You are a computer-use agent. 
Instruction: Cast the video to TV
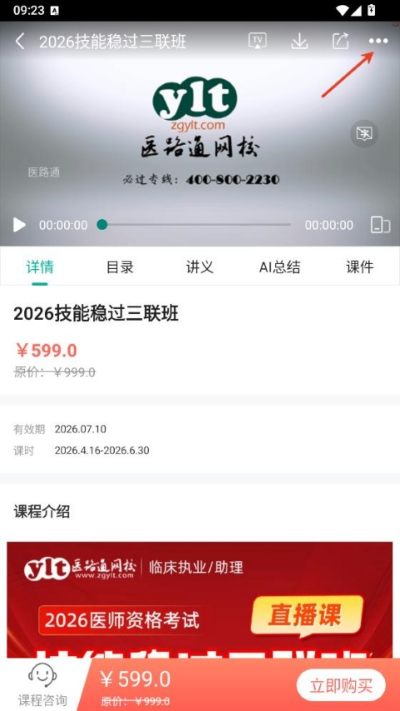tap(258, 41)
